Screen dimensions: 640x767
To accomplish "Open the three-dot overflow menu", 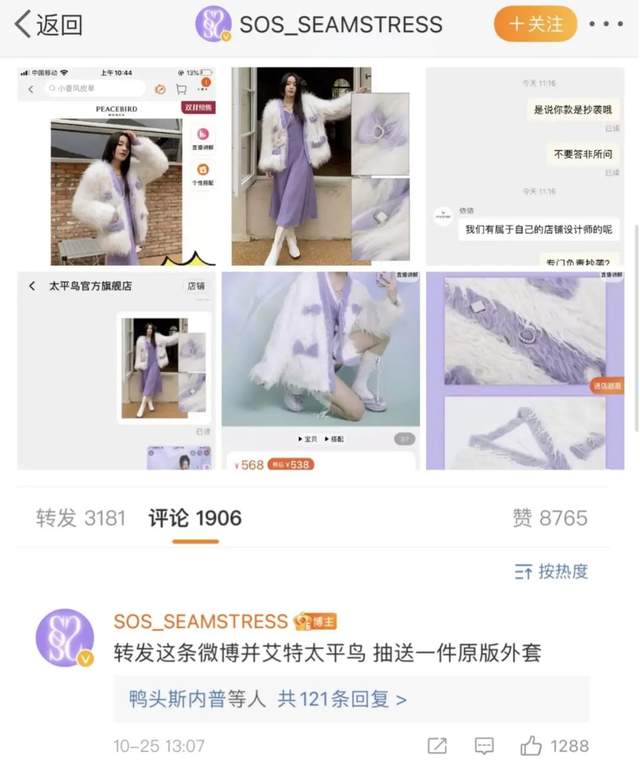I will click(x=605, y=24).
